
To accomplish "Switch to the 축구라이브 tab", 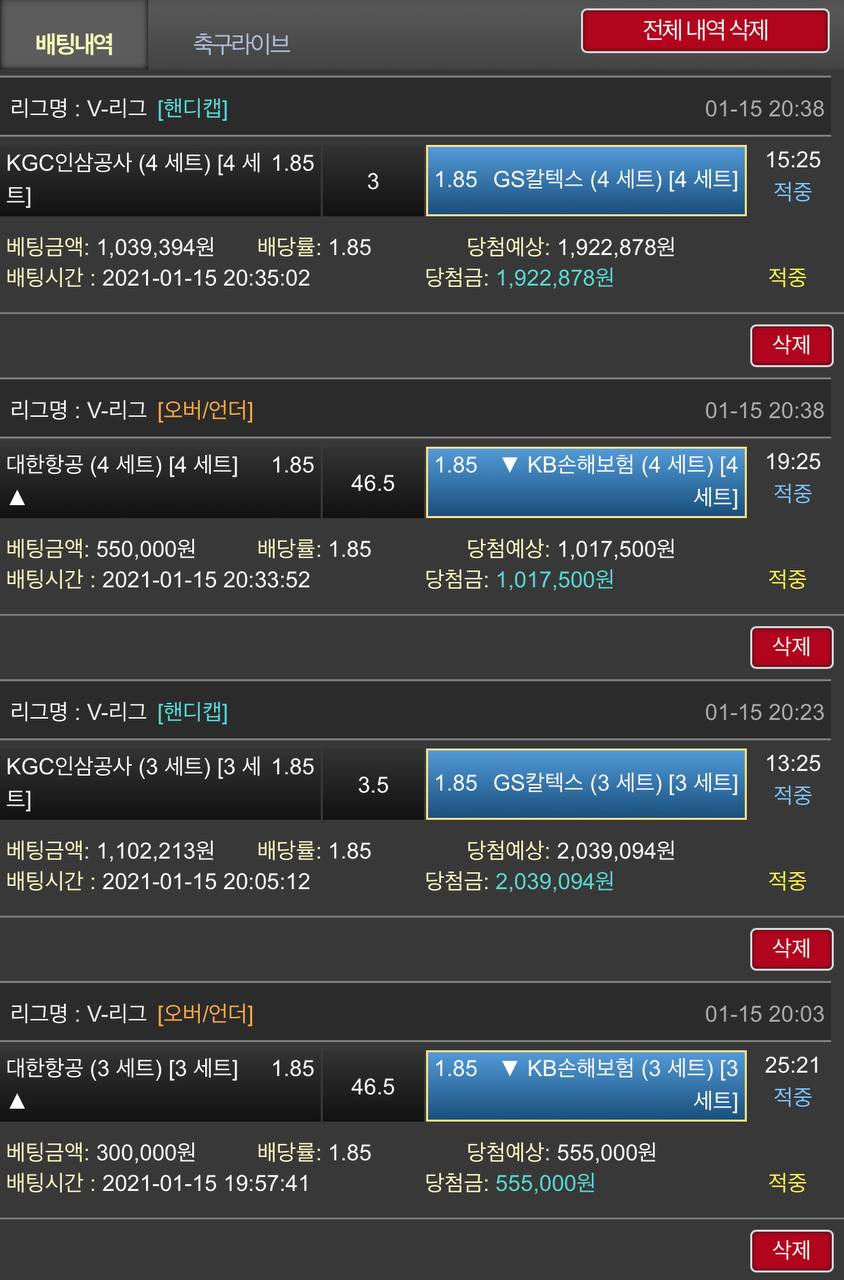I will tap(241, 43).
